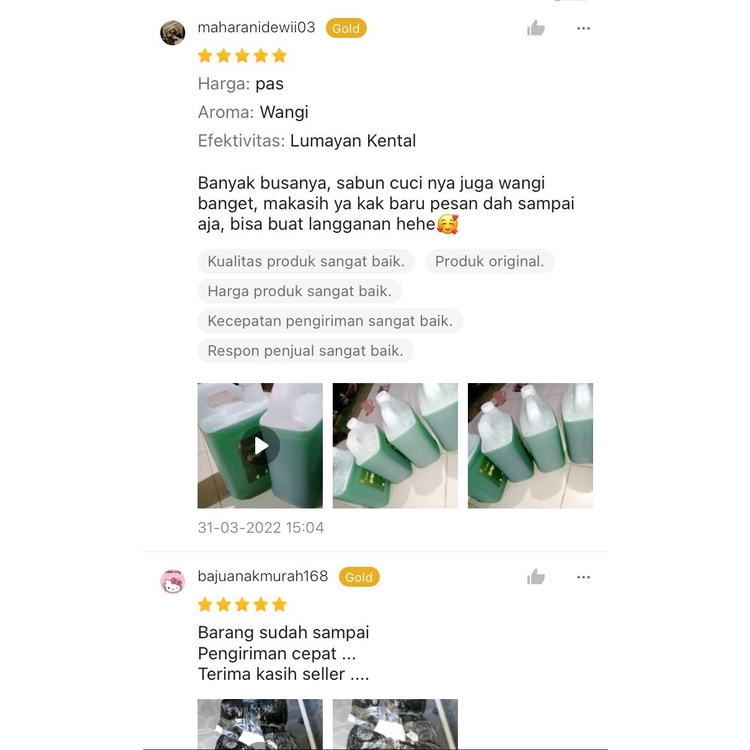Like maharanidewii03's review
Image resolution: width=750 pixels, height=750 pixels.
[x=536, y=28]
